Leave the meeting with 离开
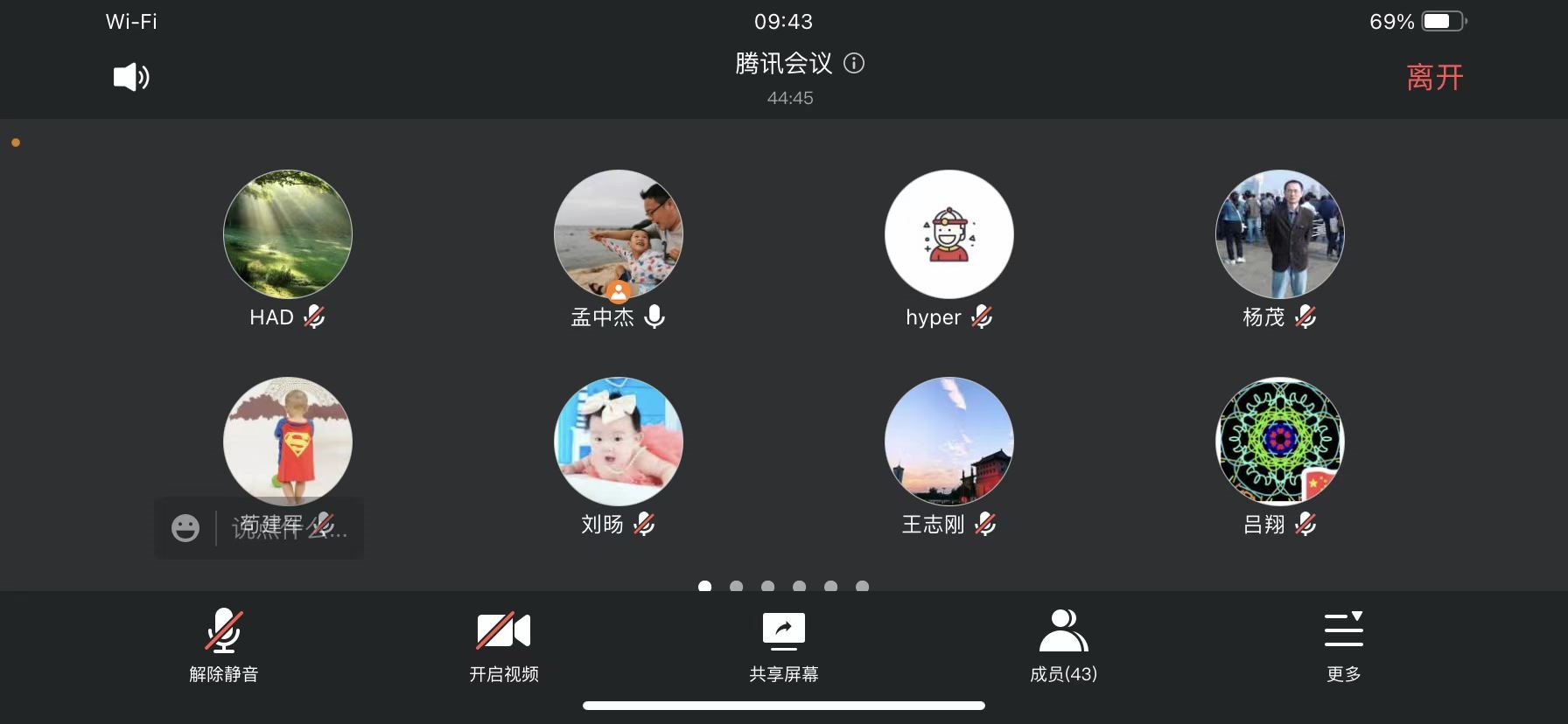The image size is (1568, 724). [1434, 77]
